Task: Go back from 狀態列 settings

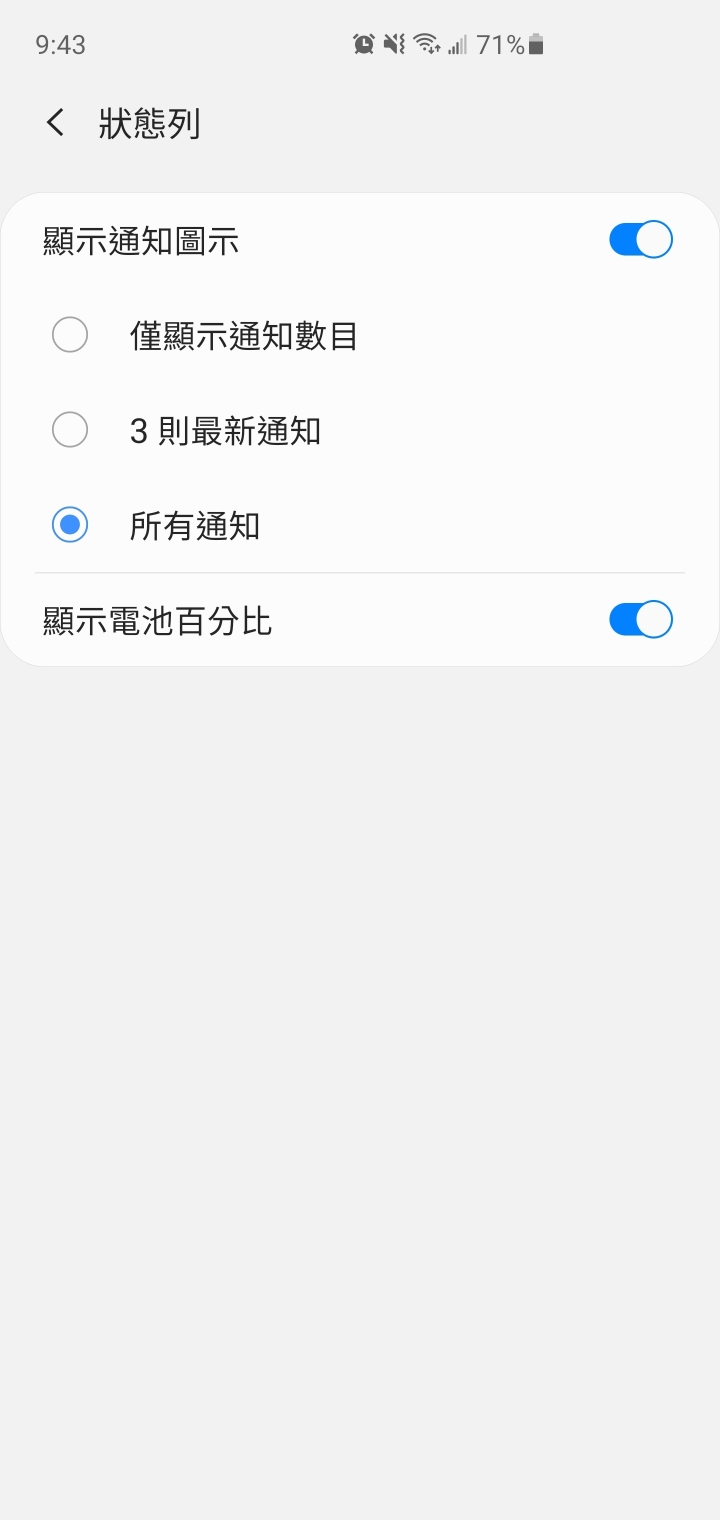Action: pos(55,123)
